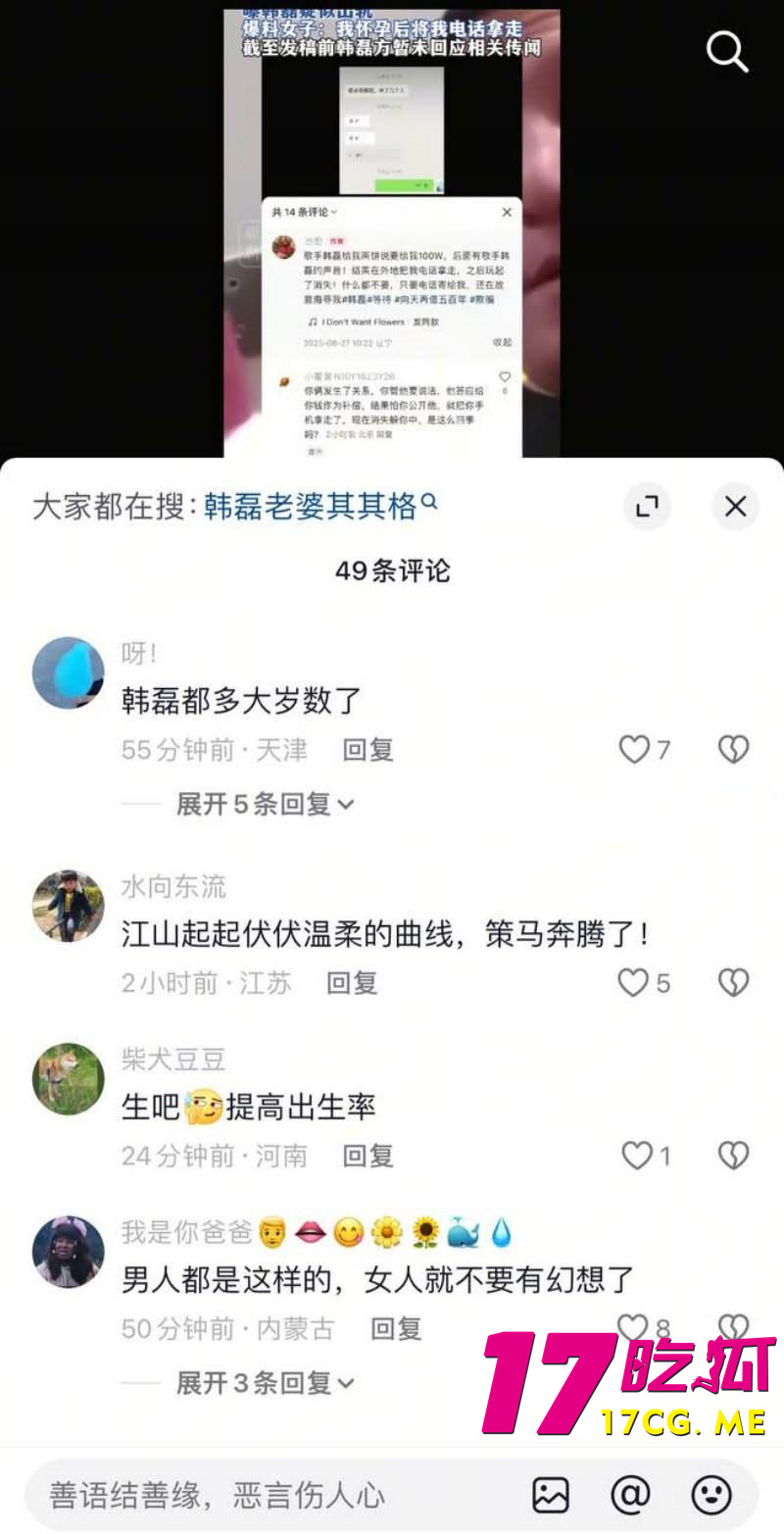Screen dimensions: 784x1534
Task: Close the comments panel
Action: click(735, 506)
